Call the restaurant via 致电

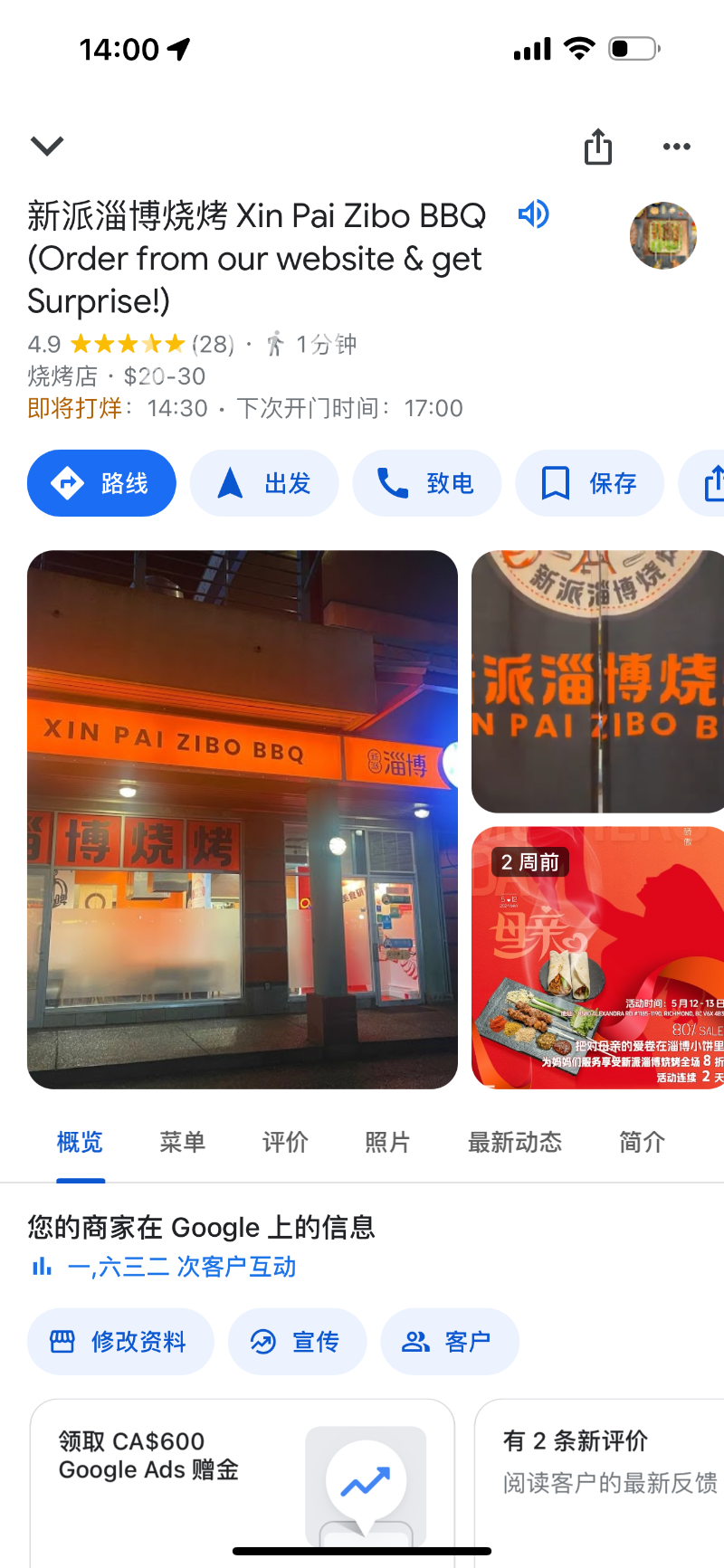coord(426,483)
